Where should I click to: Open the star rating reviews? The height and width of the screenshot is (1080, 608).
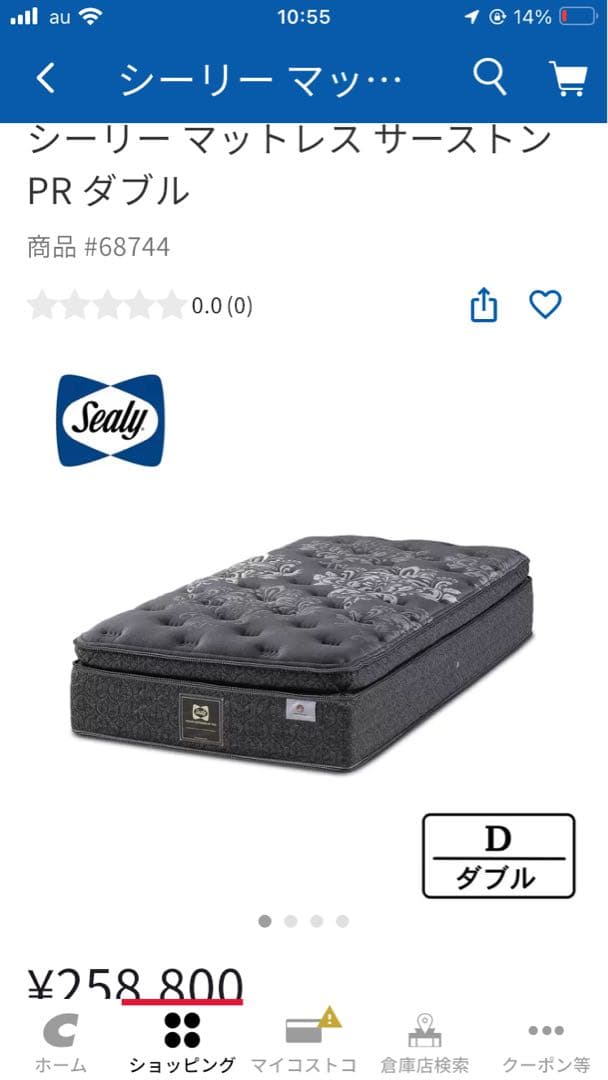coord(140,305)
